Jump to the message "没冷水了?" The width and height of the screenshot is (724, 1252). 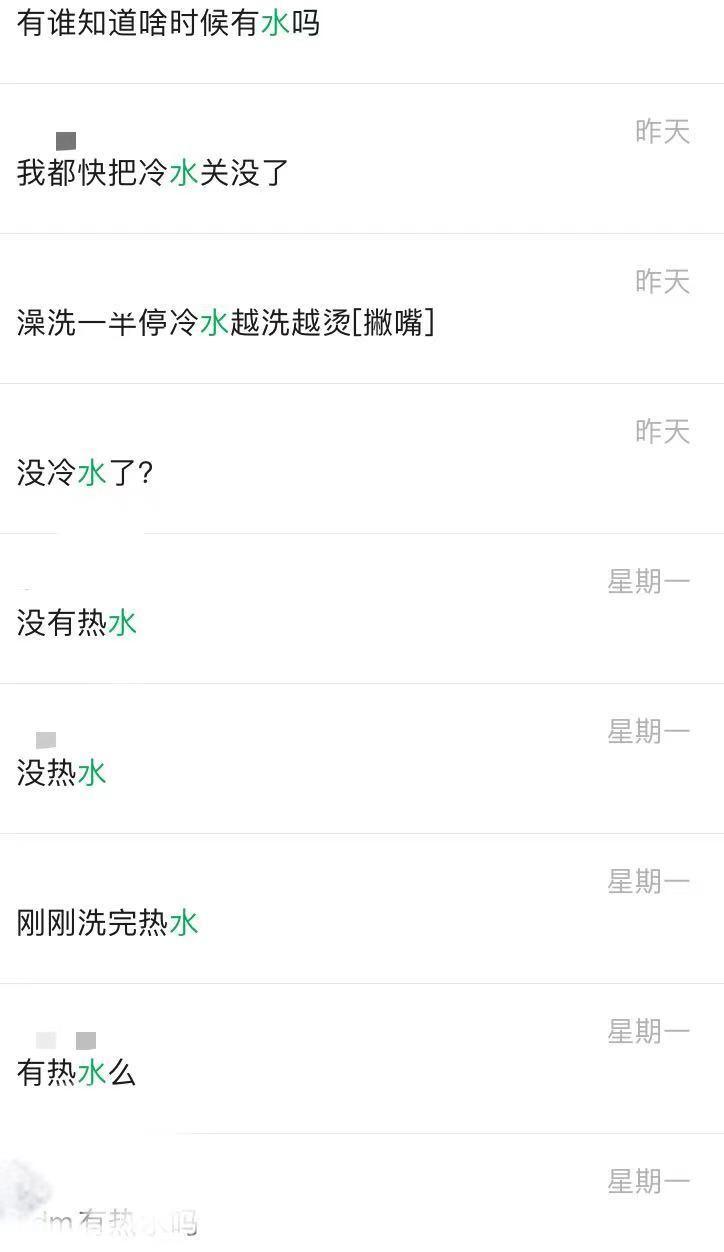[x=85, y=473]
